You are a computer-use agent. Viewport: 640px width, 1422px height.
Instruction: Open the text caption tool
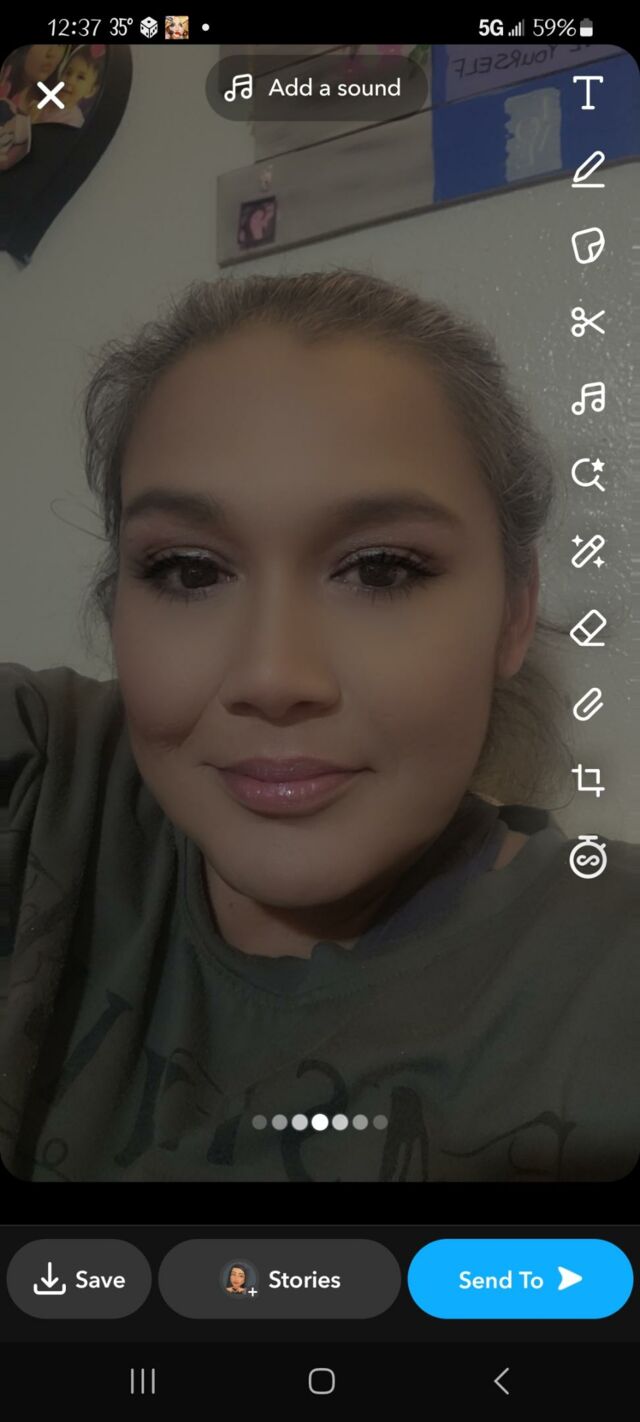(587, 93)
